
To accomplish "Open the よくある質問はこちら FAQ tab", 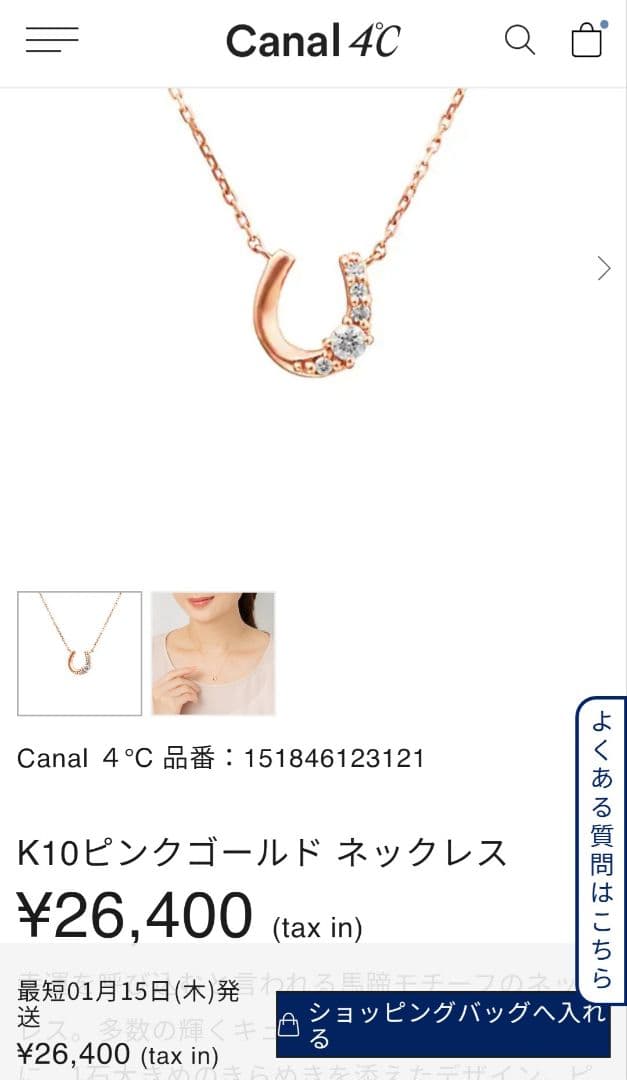I will click(602, 850).
